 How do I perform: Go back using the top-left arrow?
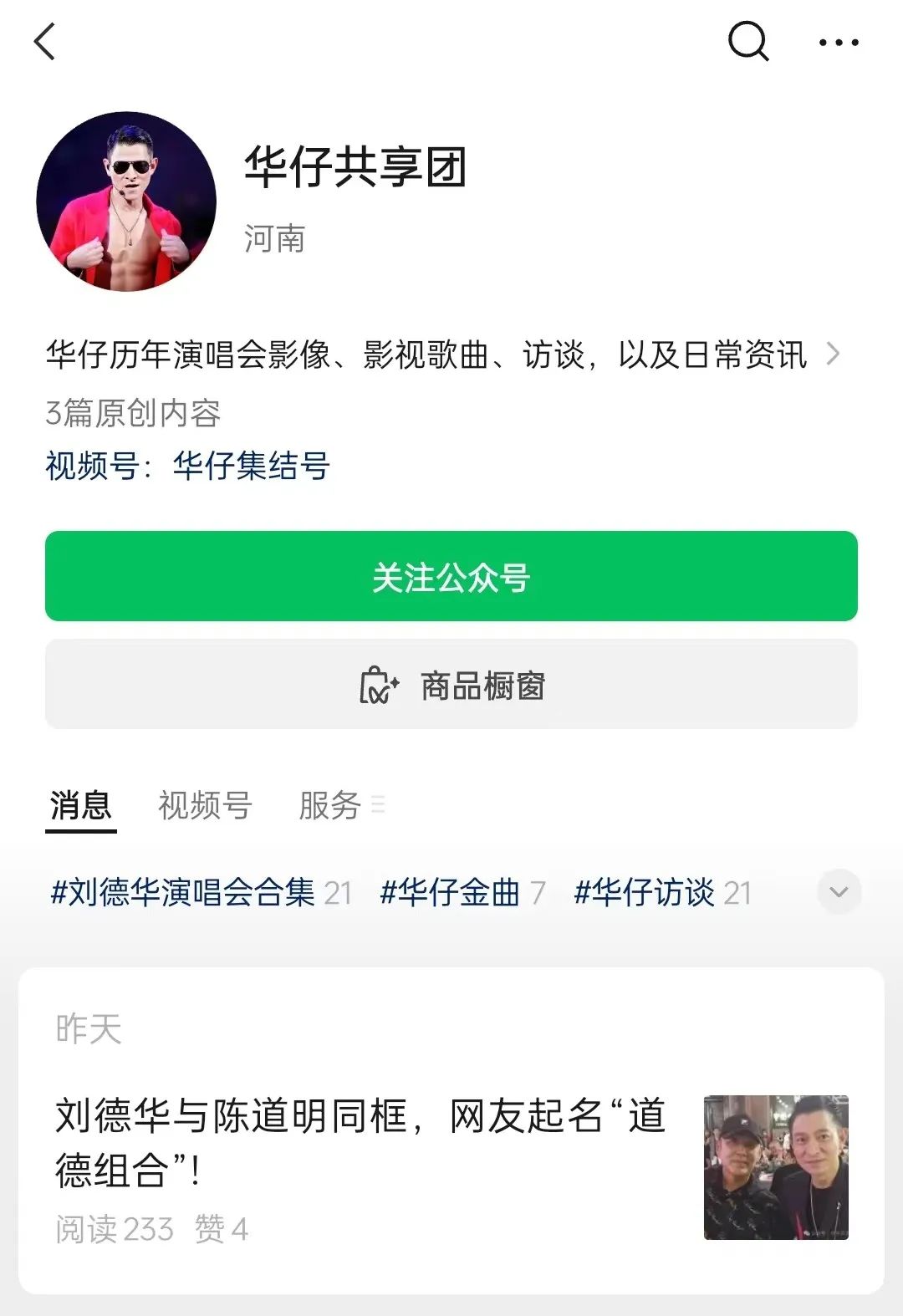pyautogui.click(x=45, y=42)
